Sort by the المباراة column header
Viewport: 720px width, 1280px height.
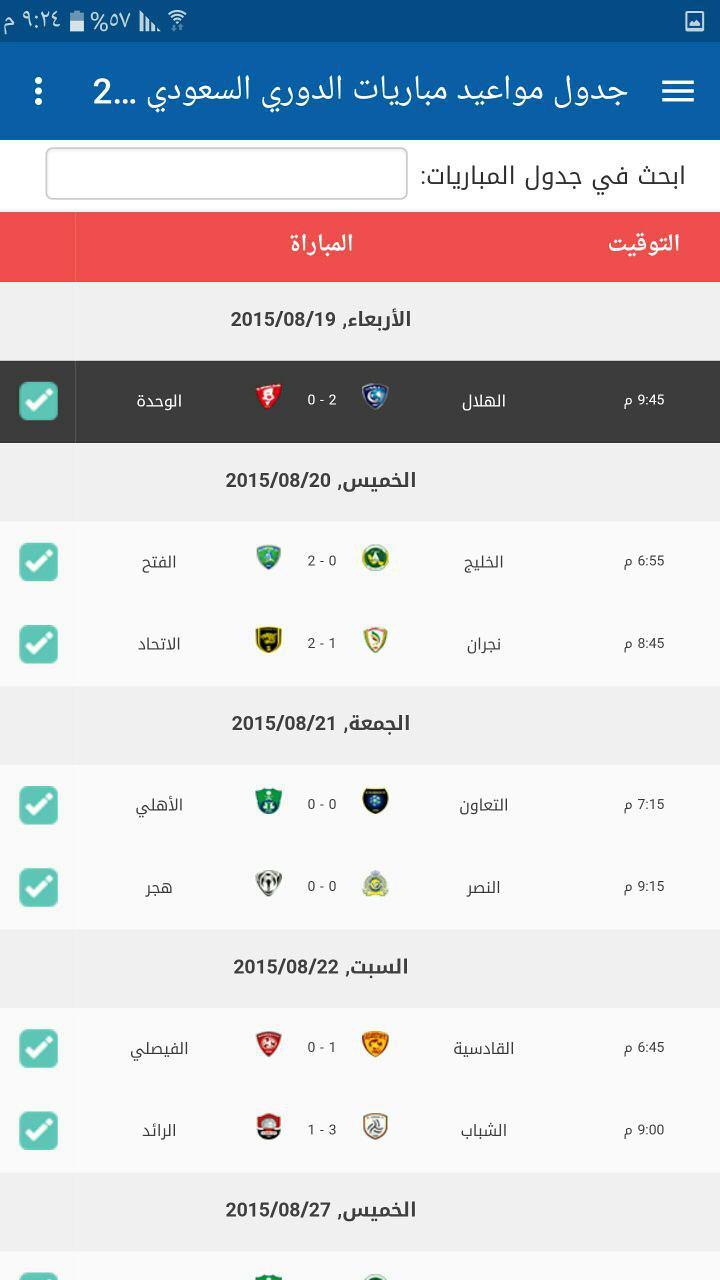point(321,244)
